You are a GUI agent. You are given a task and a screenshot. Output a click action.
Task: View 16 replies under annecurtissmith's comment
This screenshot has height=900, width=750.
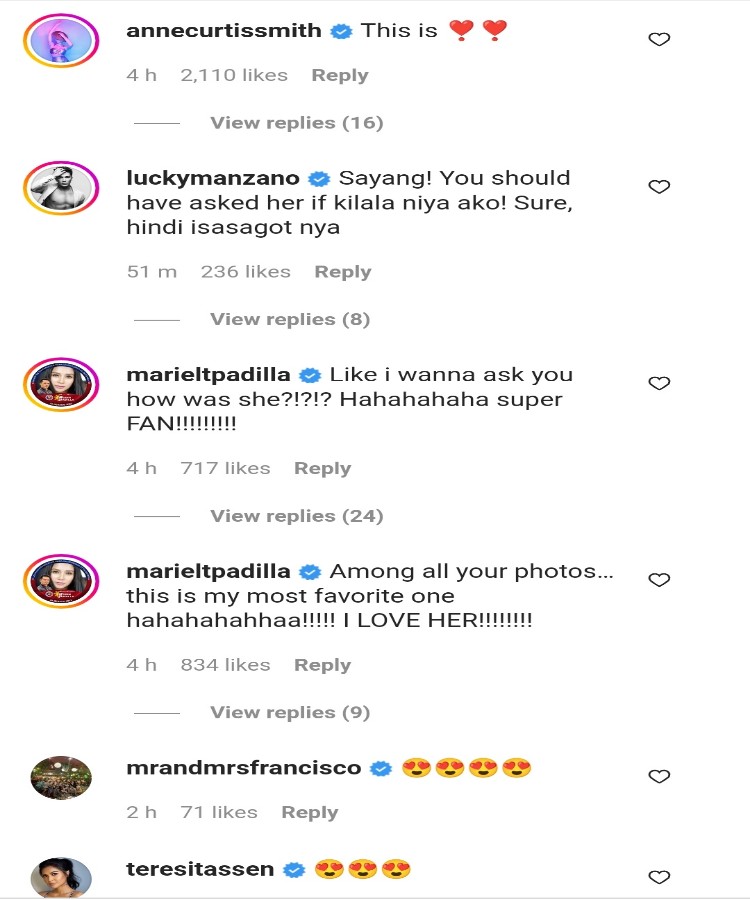point(296,123)
